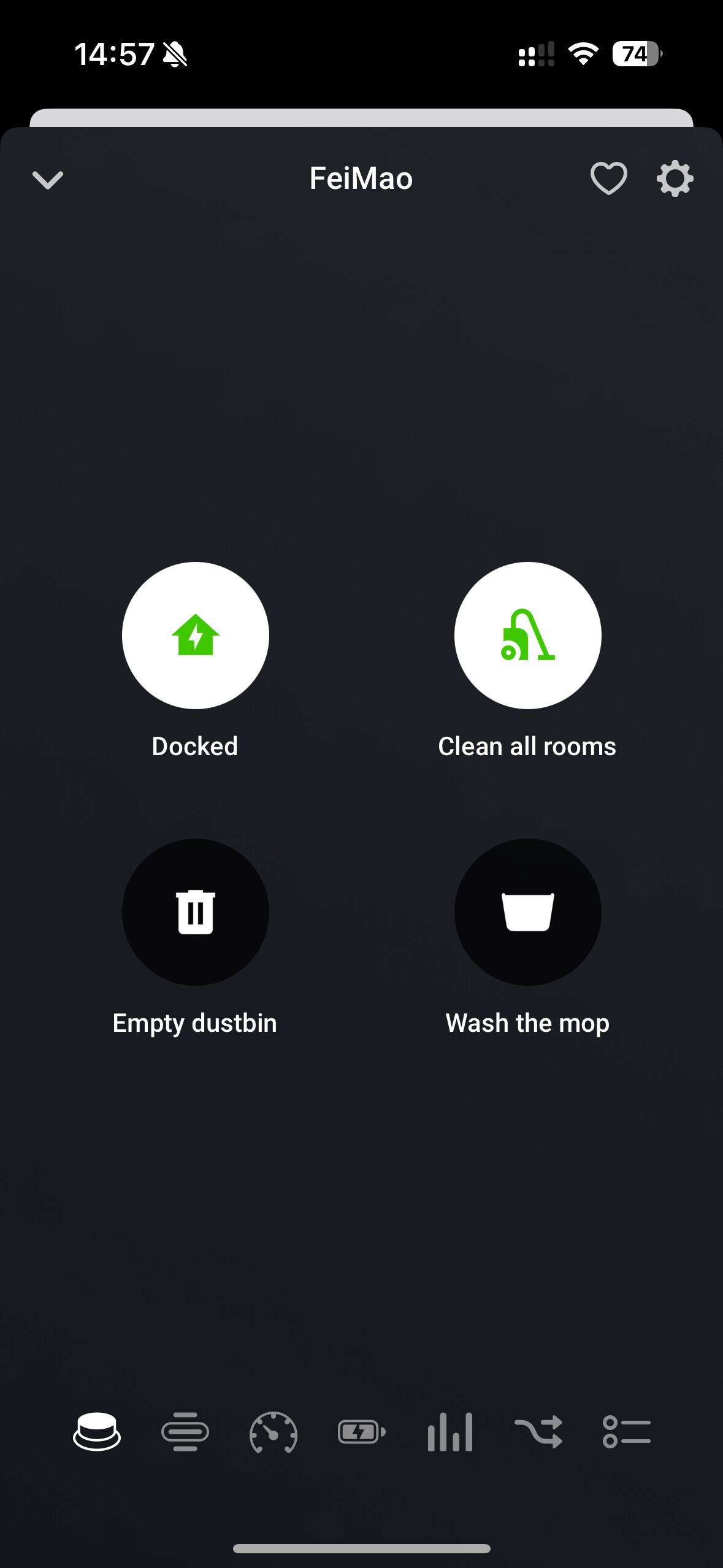Collapse the FeiMao panel with the chevron
This screenshot has height=1568, width=723.
[x=48, y=180]
